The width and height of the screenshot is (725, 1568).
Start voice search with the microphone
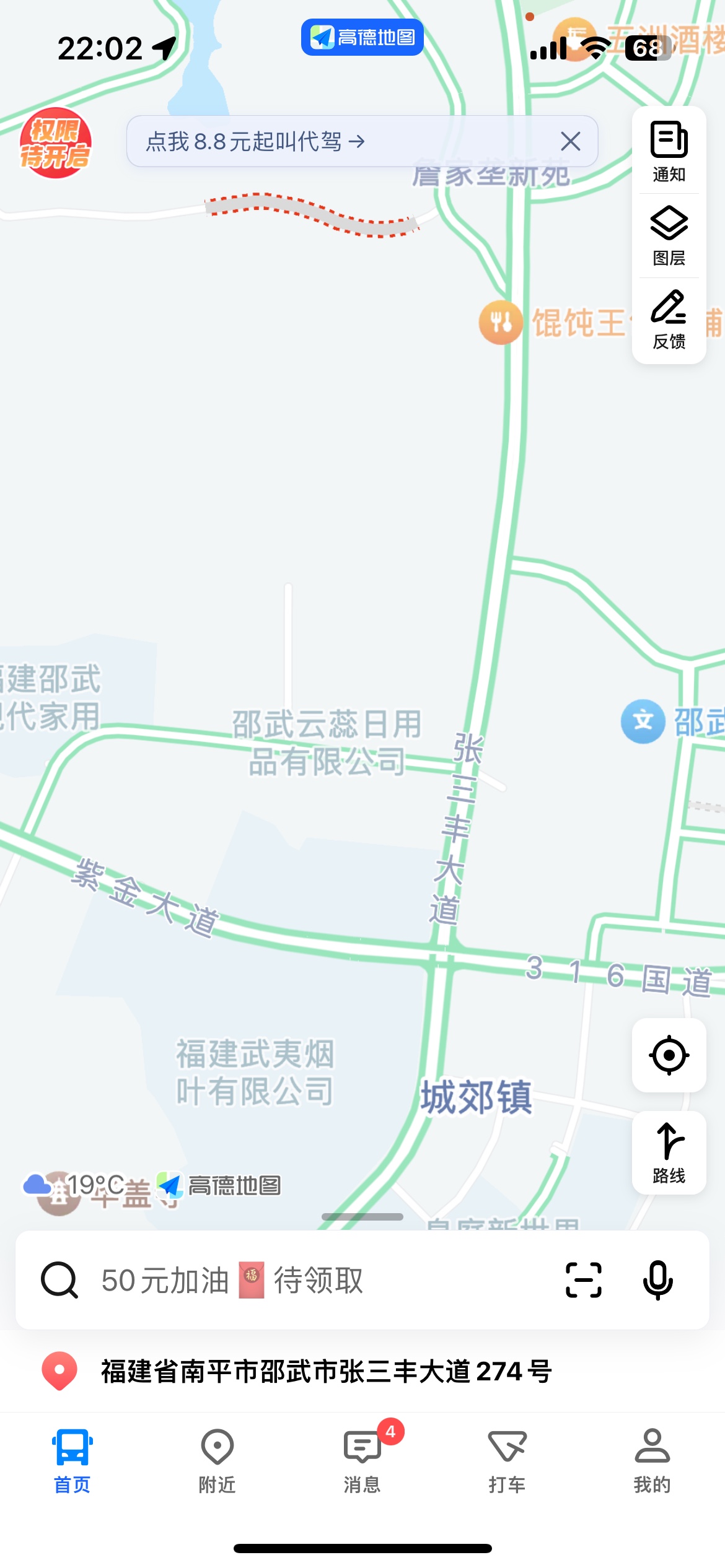tap(657, 1280)
